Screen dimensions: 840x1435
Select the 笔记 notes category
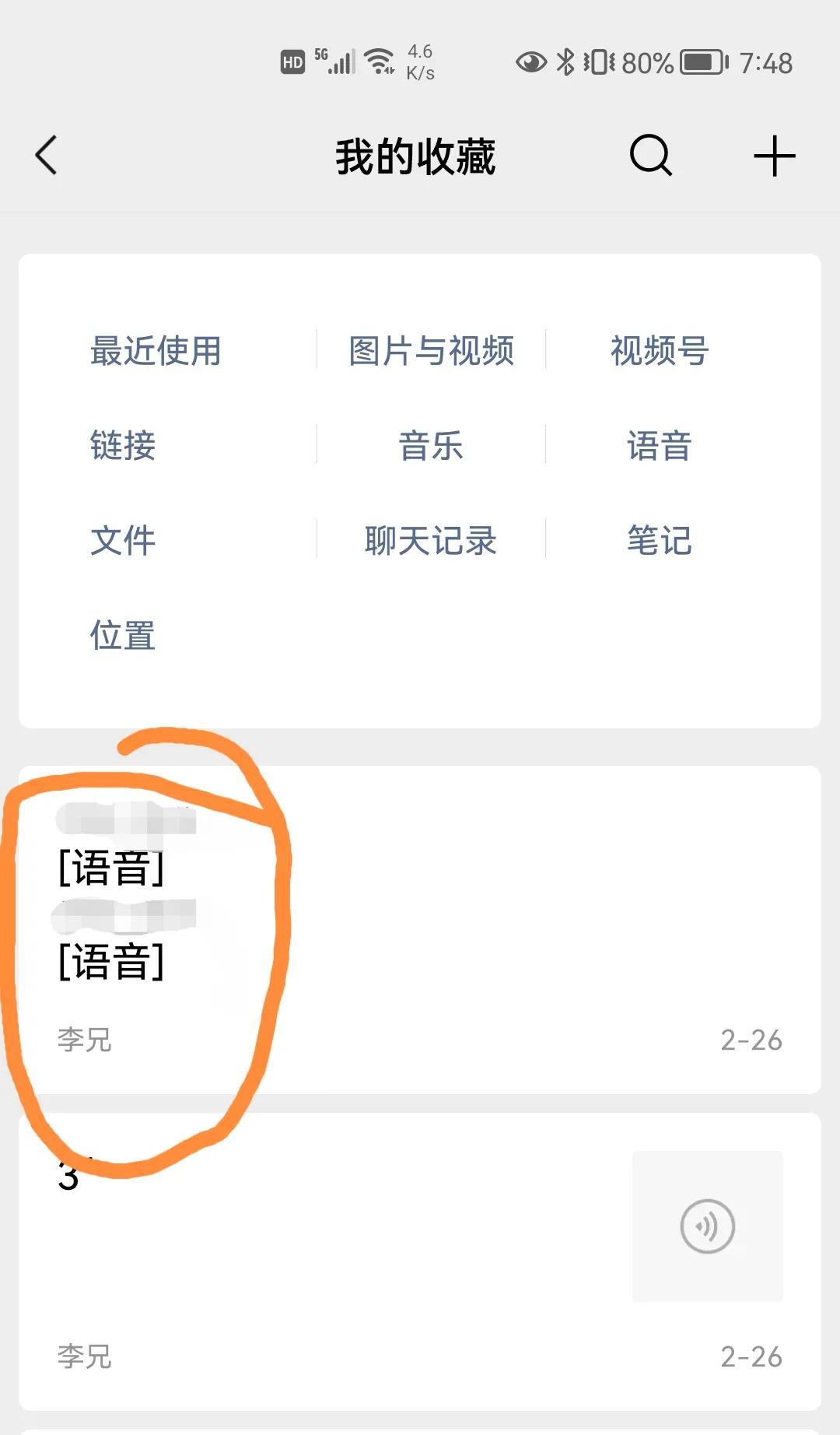[x=657, y=542]
